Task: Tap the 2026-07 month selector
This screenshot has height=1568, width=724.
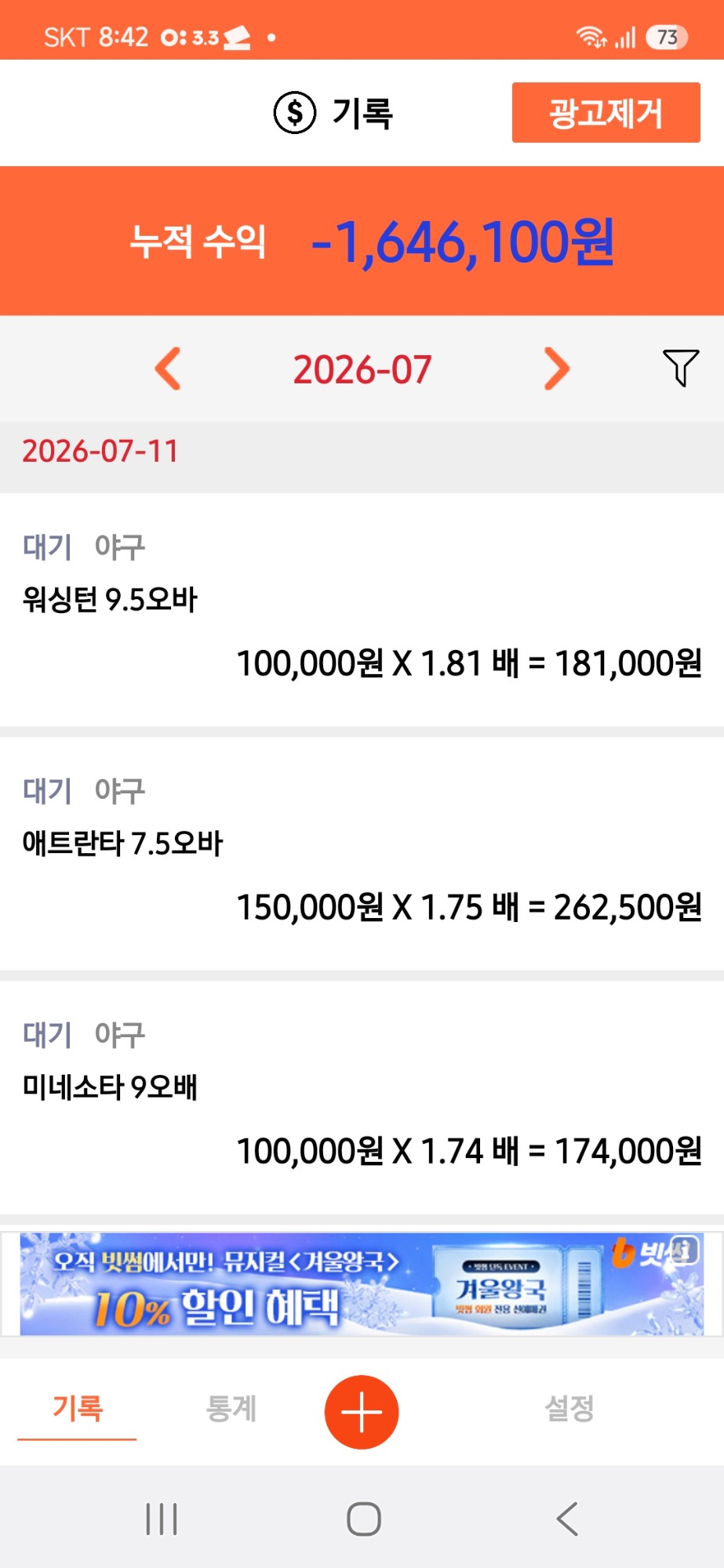Action: 362,369
